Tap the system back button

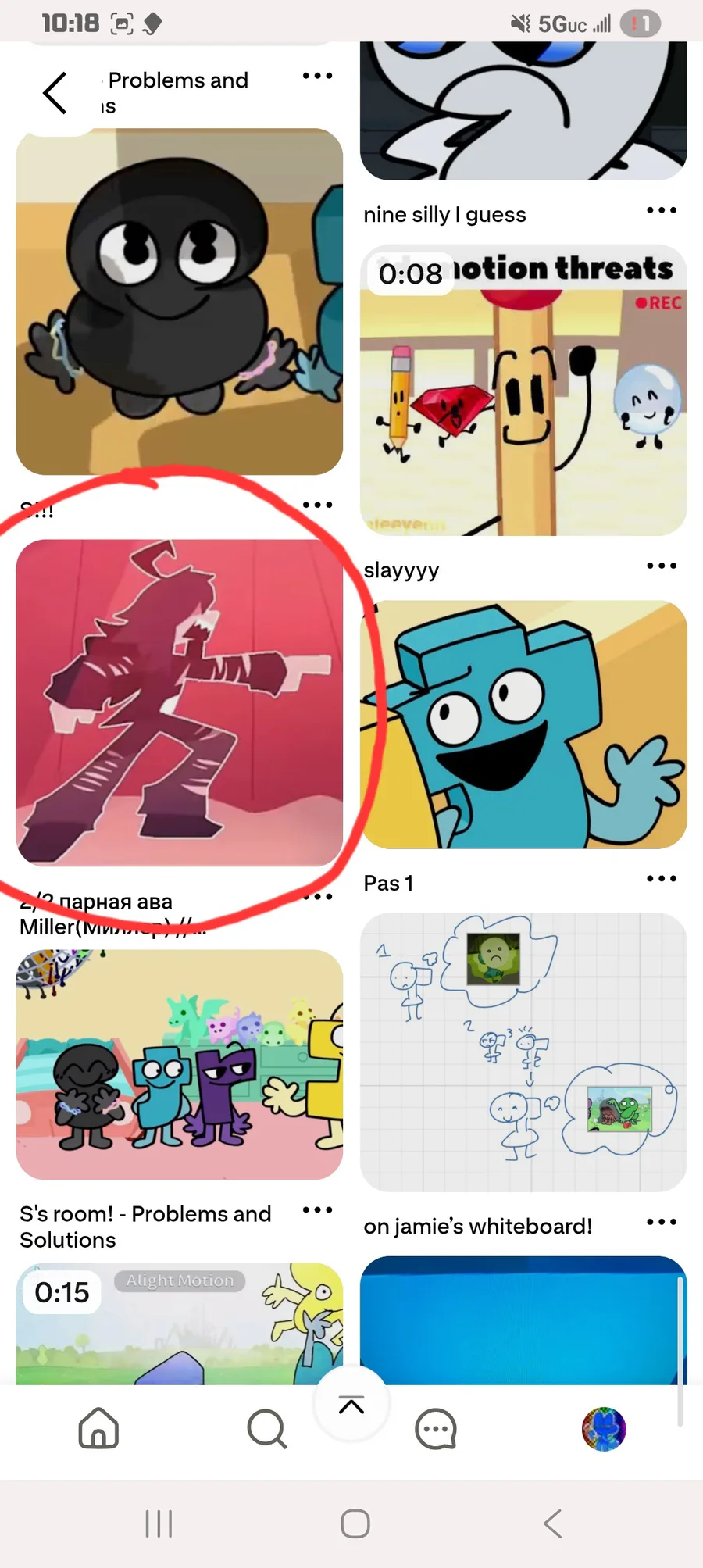552,1523
